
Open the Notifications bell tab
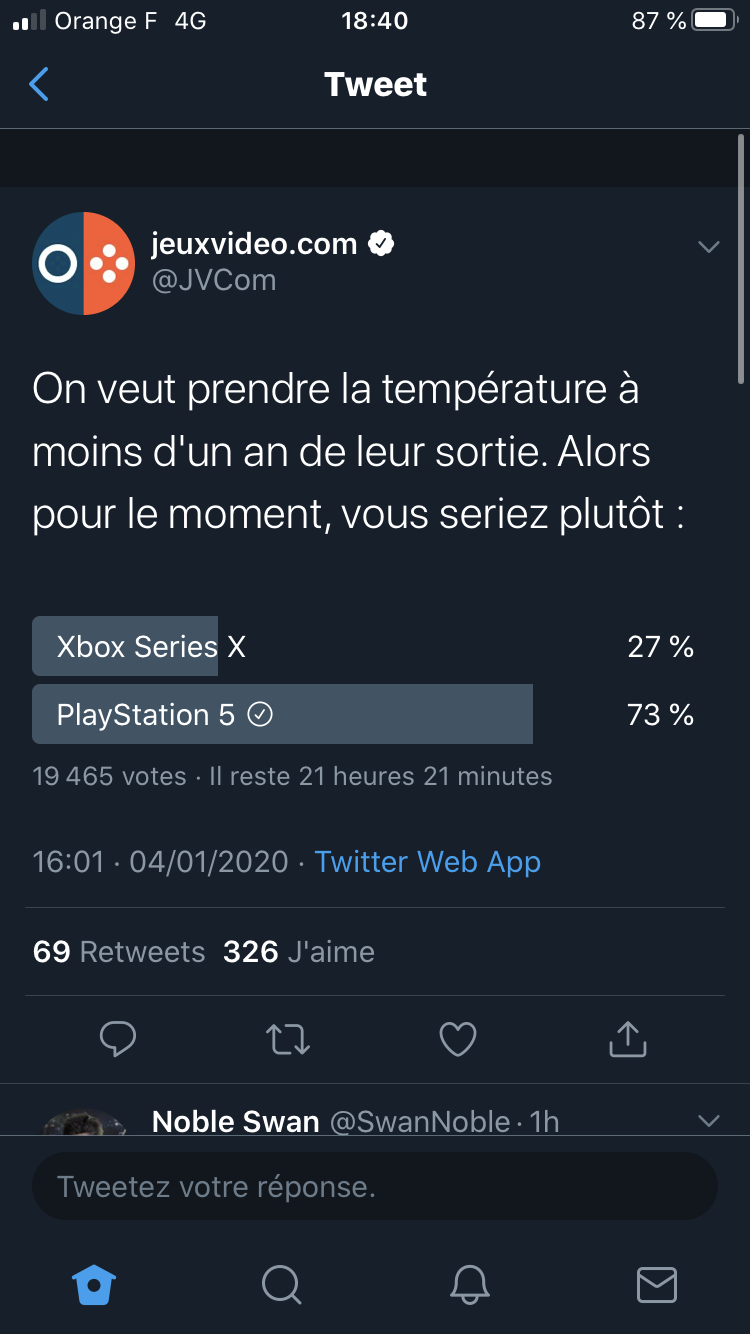469,1284
